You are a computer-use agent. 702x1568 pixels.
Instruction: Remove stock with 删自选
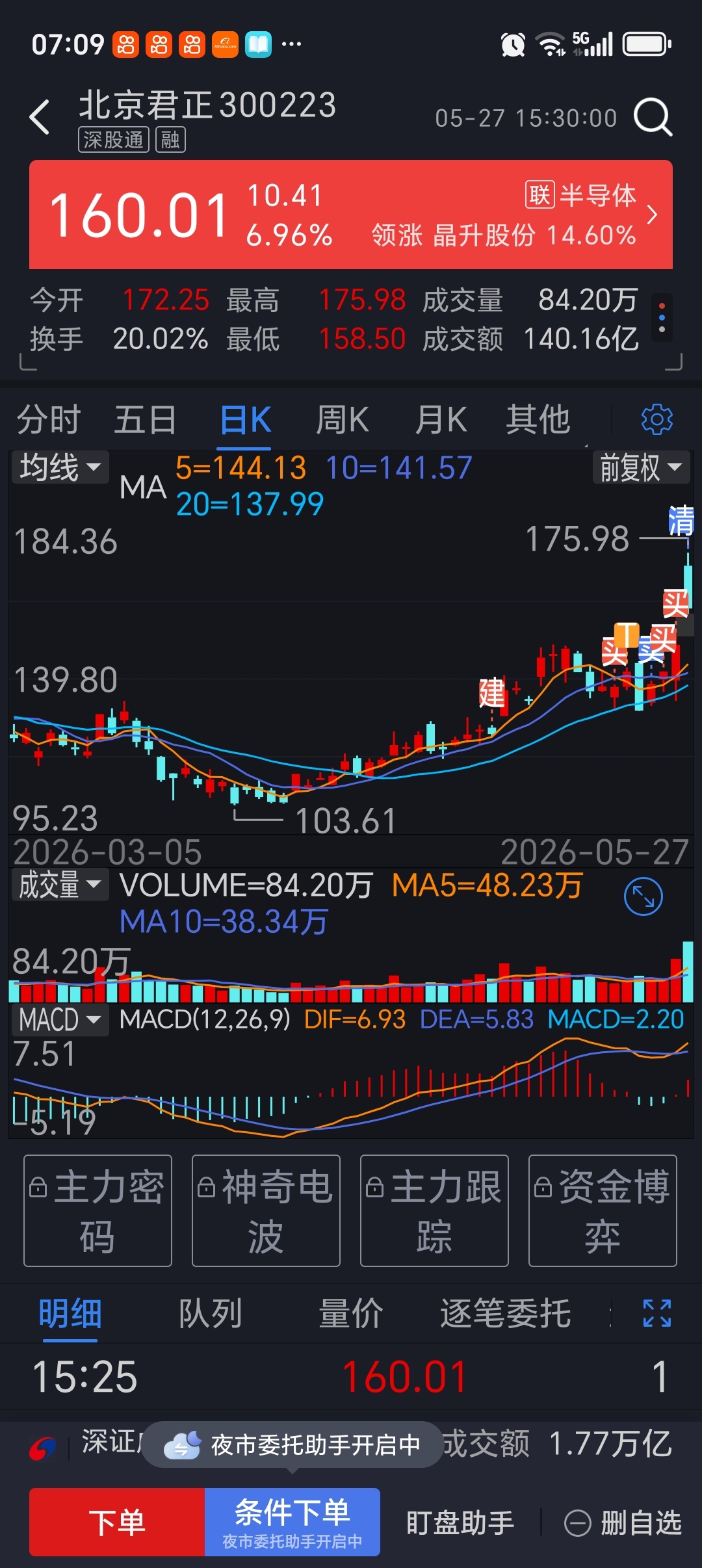coord(623,1522)
